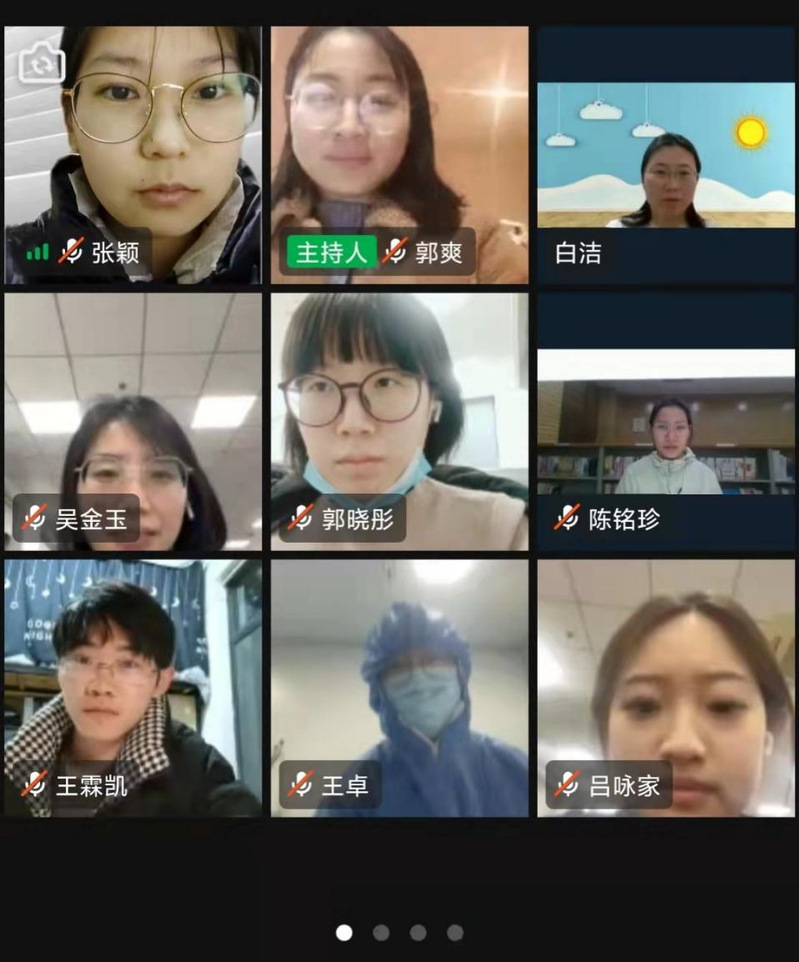The height and width of the screenshot is (962, 799).
Task: Open 张颖's video tile
Action: (x=133, y=155)
